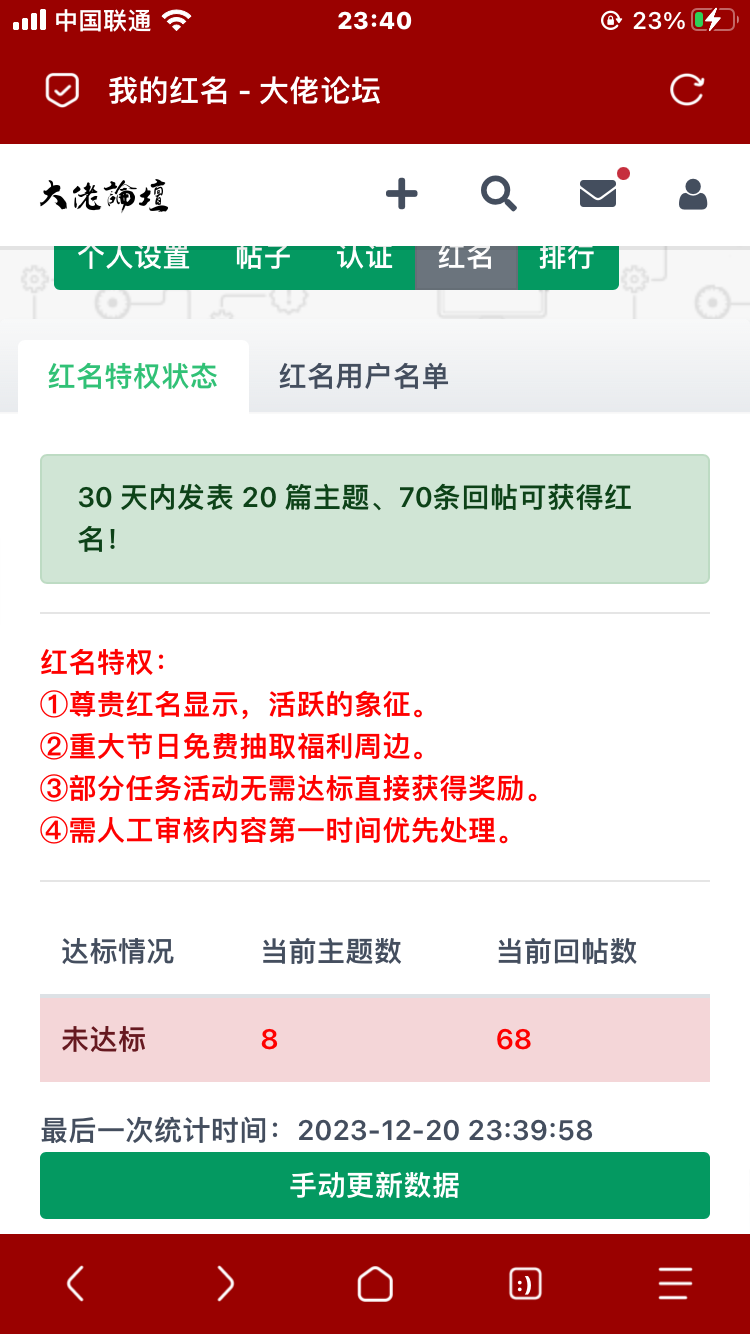Viewport: 750px width, 1334px height.
Task: Create a new post with the plus icon
Action: (x=401, y=194)
